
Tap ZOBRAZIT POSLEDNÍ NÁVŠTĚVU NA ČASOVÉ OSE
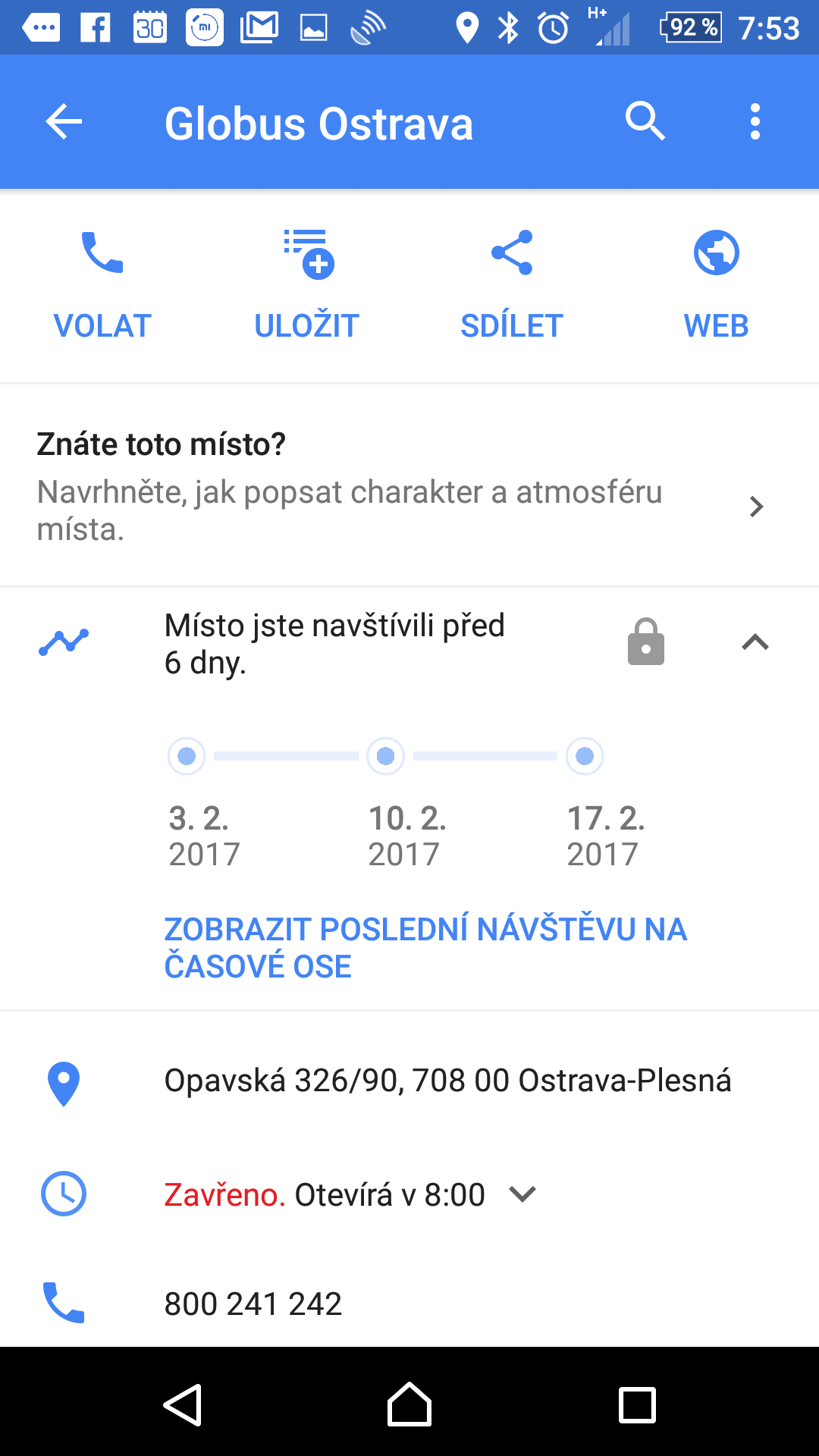tap(425, 948)
